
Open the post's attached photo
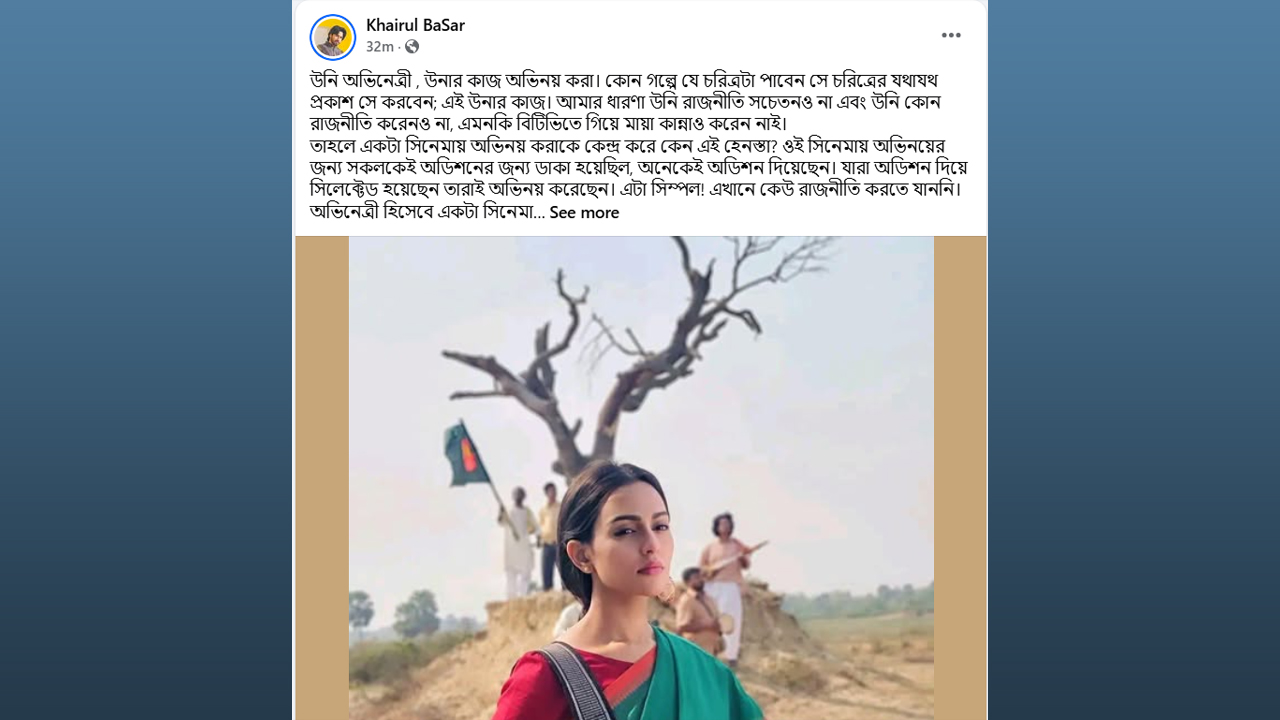641,478
